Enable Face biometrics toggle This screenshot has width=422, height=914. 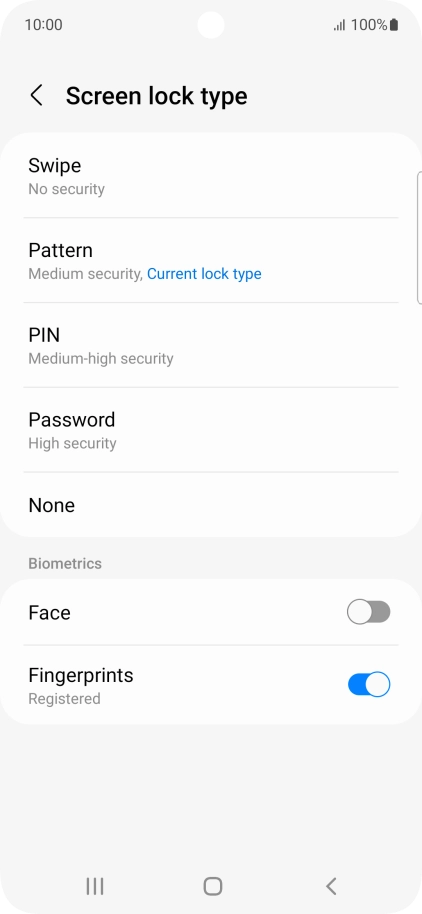368,612
